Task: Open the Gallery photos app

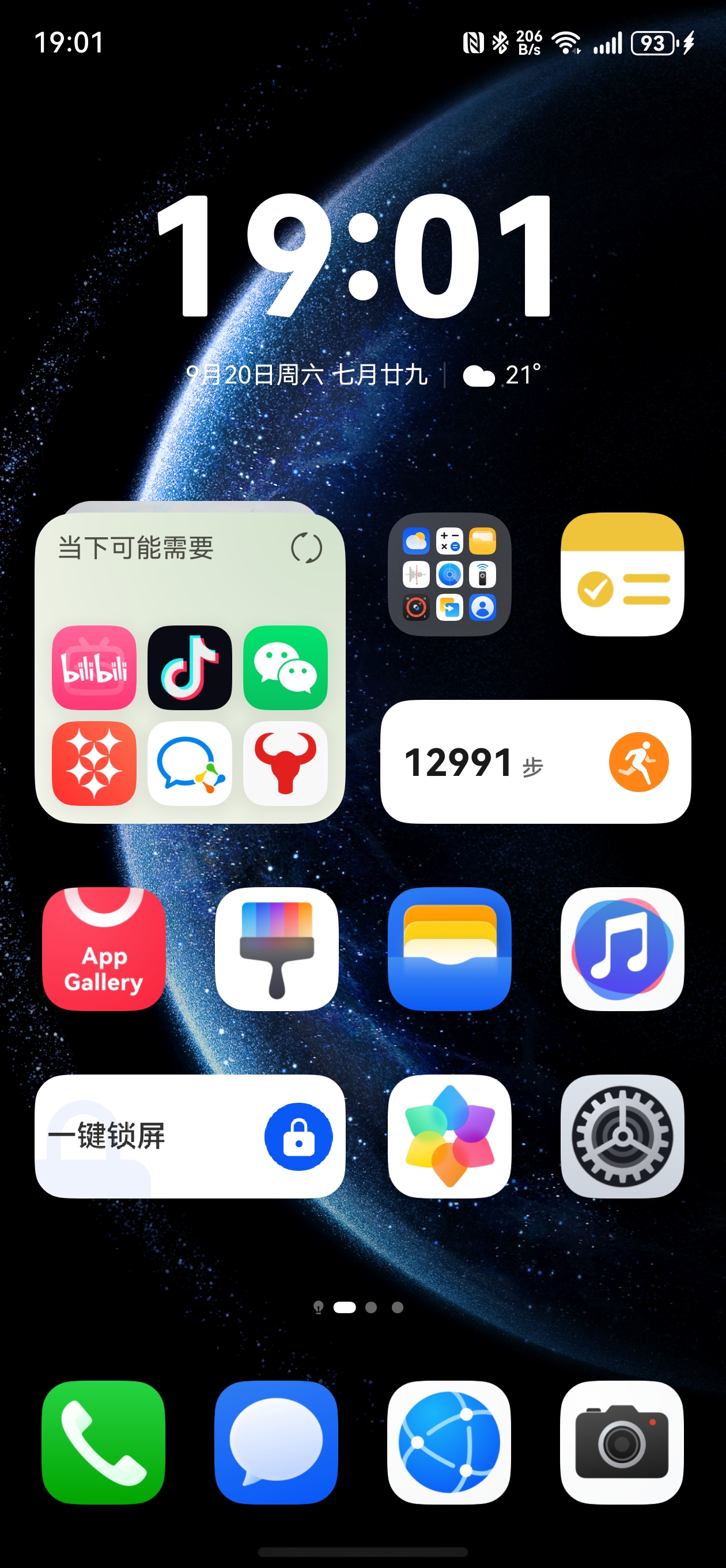Action: (x=450, y=1136)
